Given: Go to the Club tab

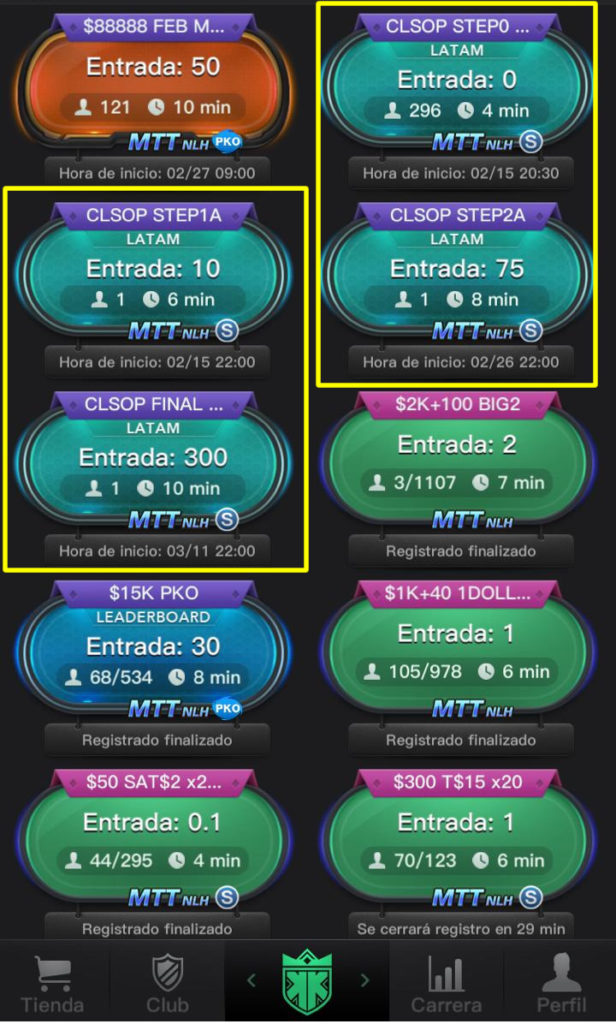Looking at the screenshot, I should click(x=167, y=982).
